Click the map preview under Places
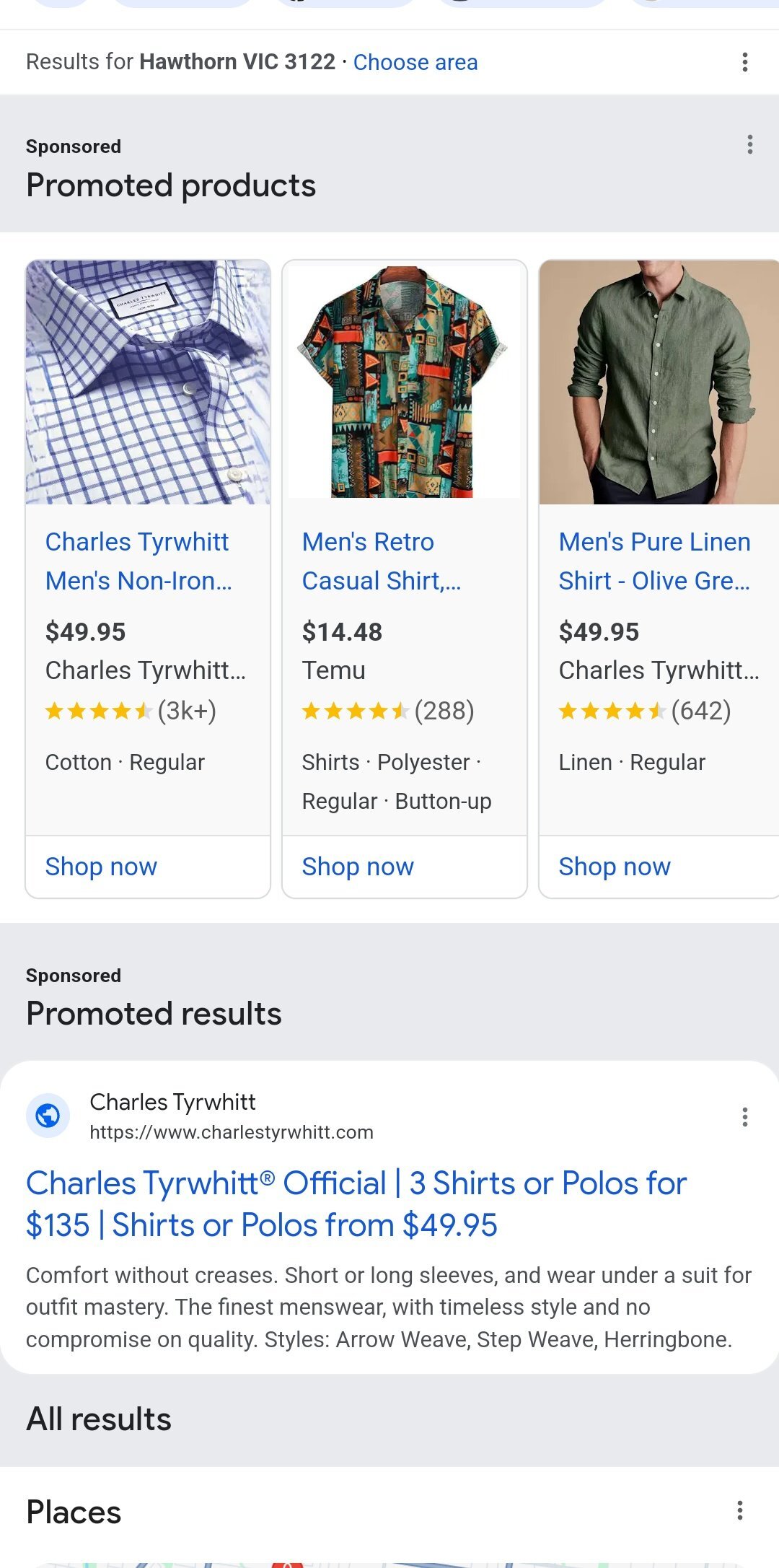The height and width of the screenshot is (1568, 779). [x=389, y=1562]
